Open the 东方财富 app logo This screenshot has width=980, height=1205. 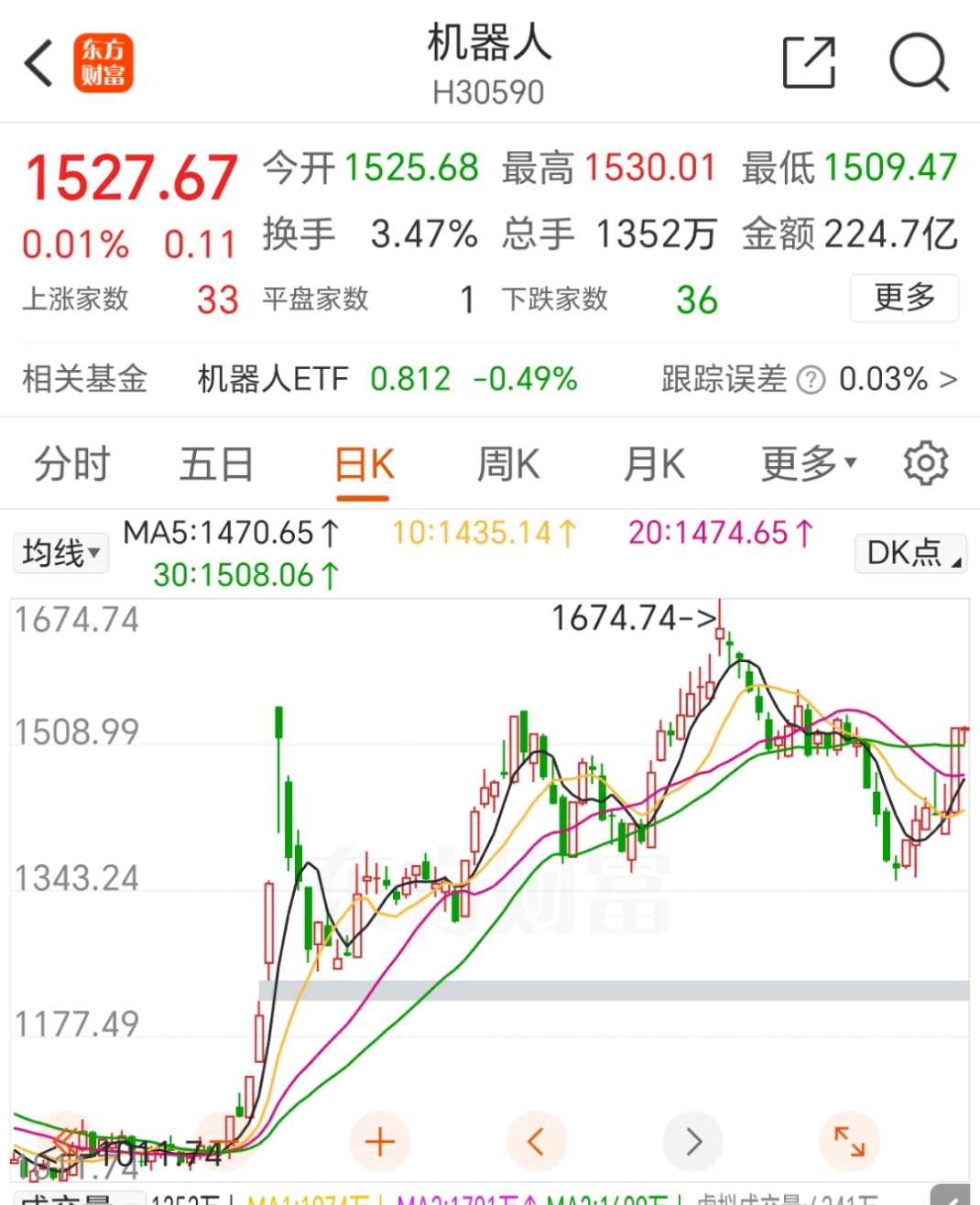[x=103, y=64]
